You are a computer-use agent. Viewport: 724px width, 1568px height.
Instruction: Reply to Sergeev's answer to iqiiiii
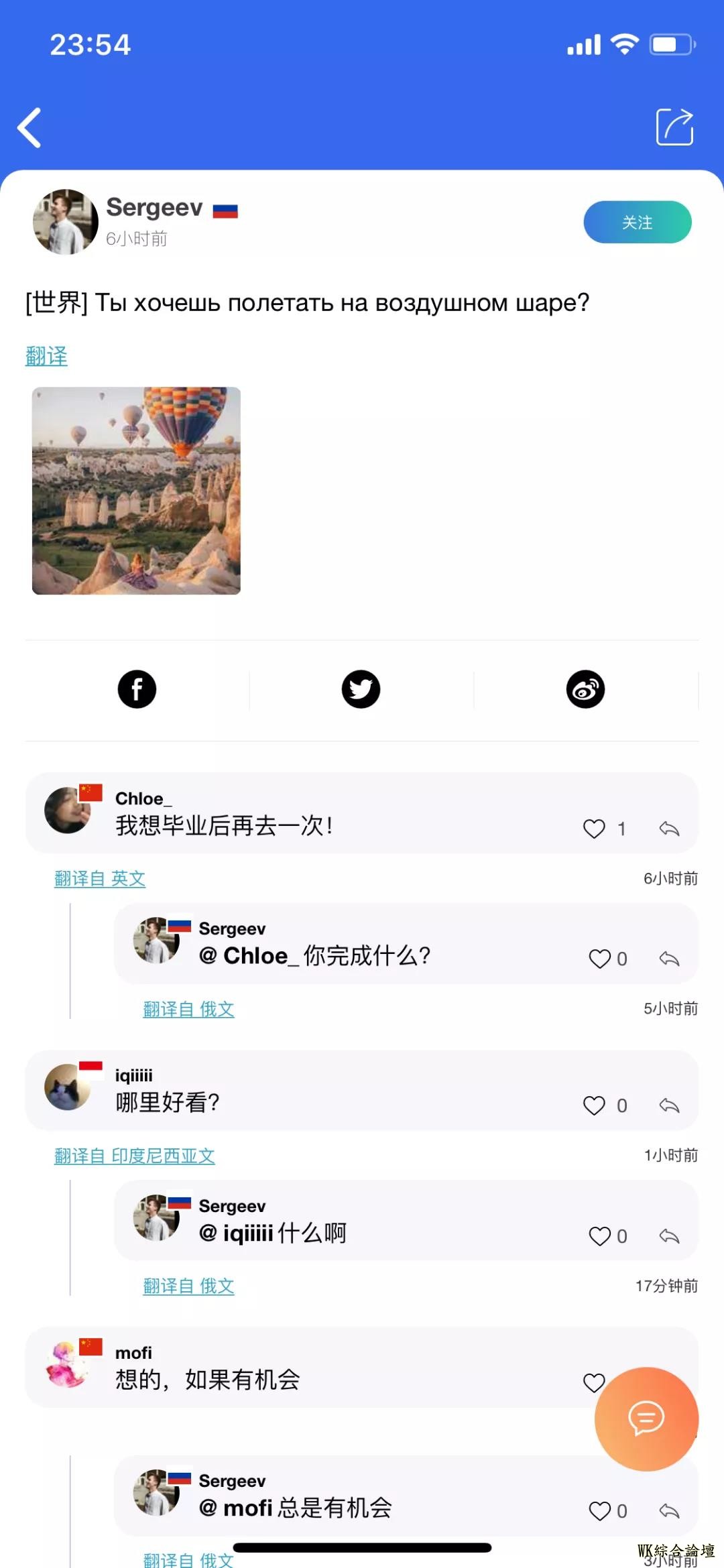[669, 1235]
